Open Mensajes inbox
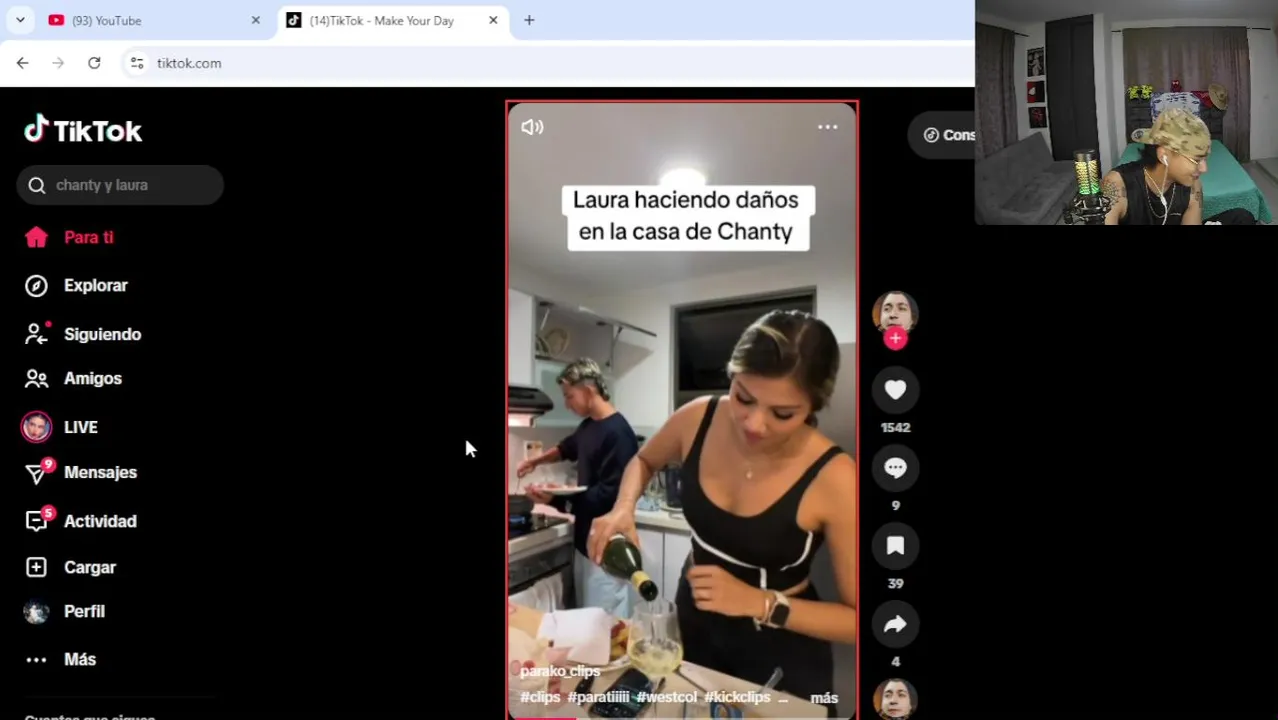Image resolution: width=1278 pixels, height=720 pixels. [x=100, y=472]
